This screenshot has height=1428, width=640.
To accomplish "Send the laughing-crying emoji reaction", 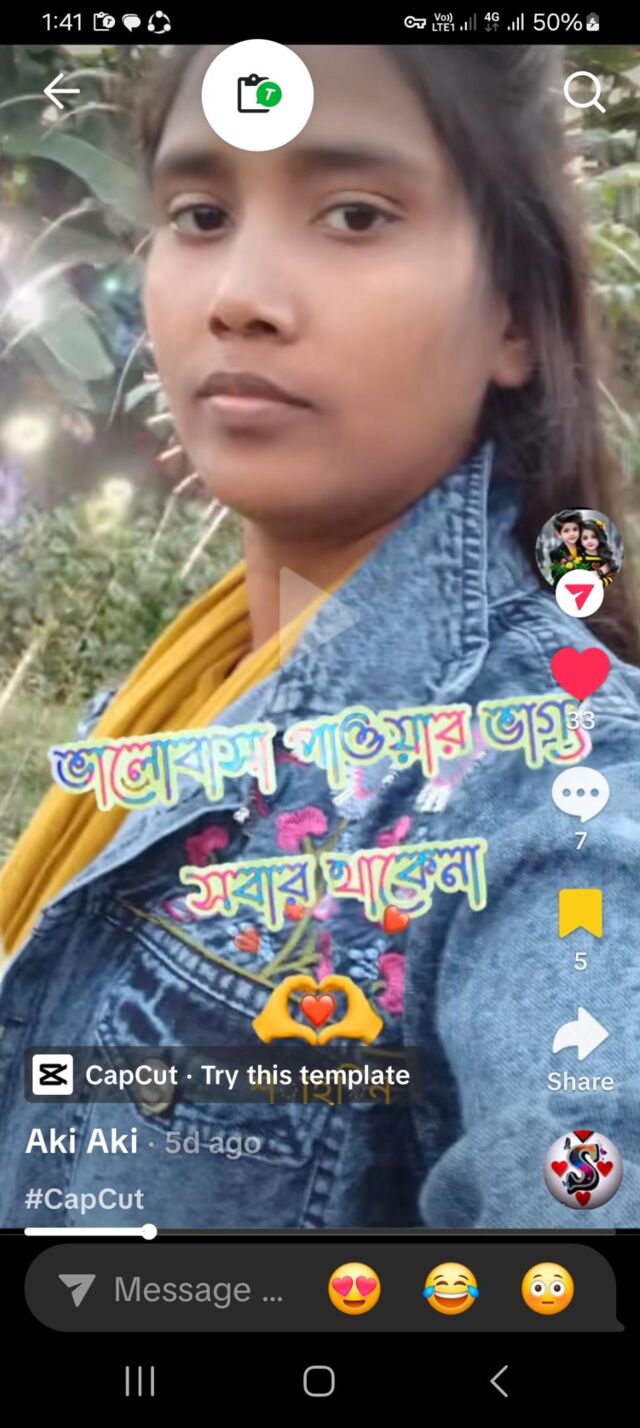I will coord(451,1288).
